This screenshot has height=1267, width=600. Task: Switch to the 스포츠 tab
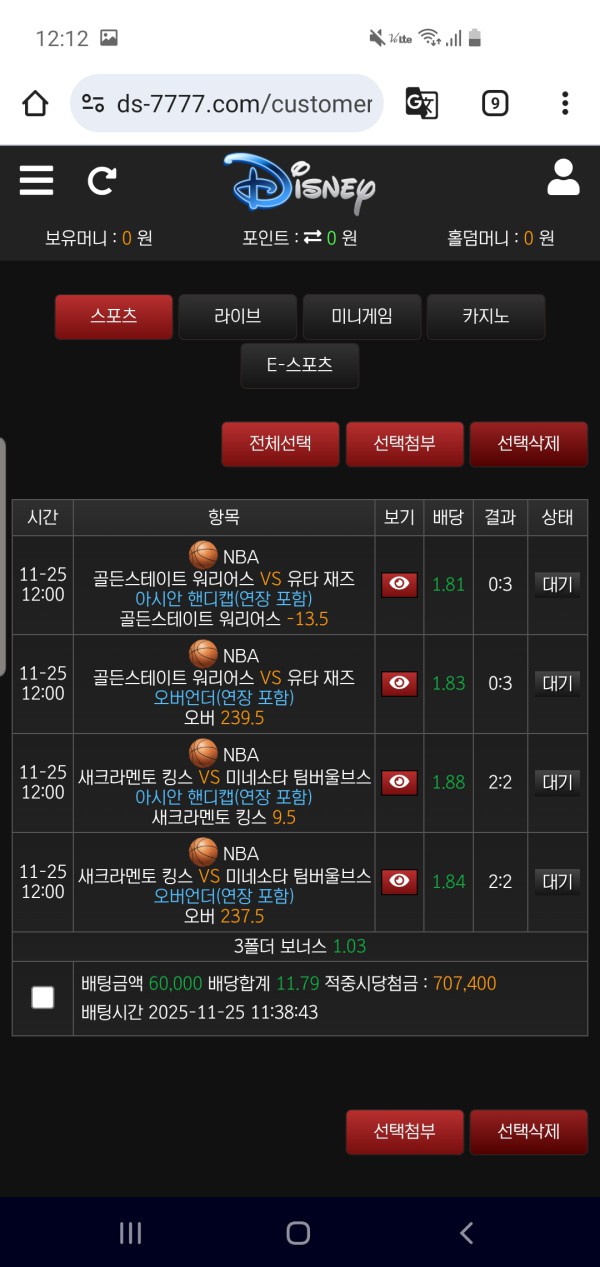coord(114,317)
